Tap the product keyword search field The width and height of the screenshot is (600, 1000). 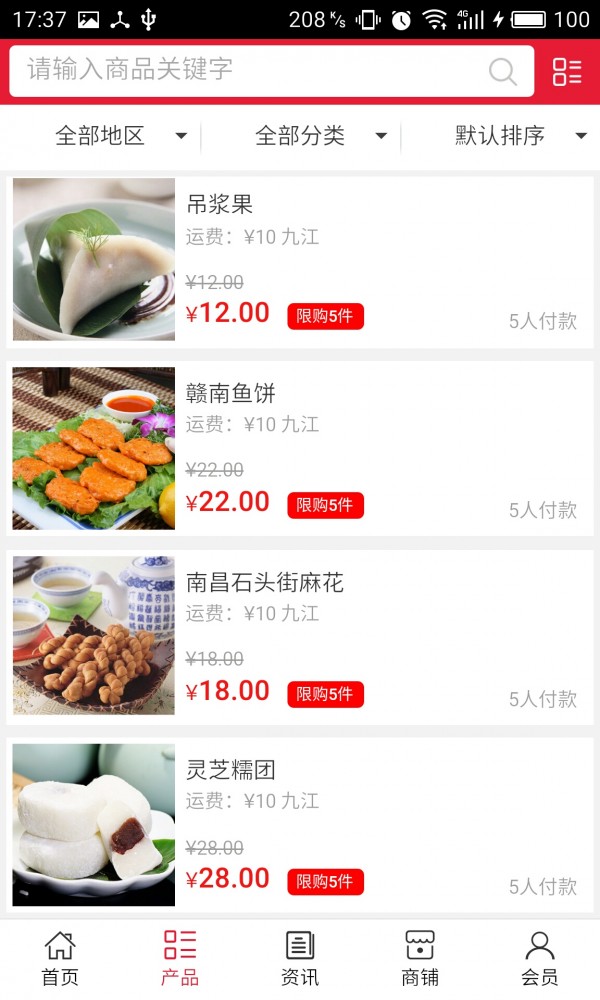click(x=250, y=70)
